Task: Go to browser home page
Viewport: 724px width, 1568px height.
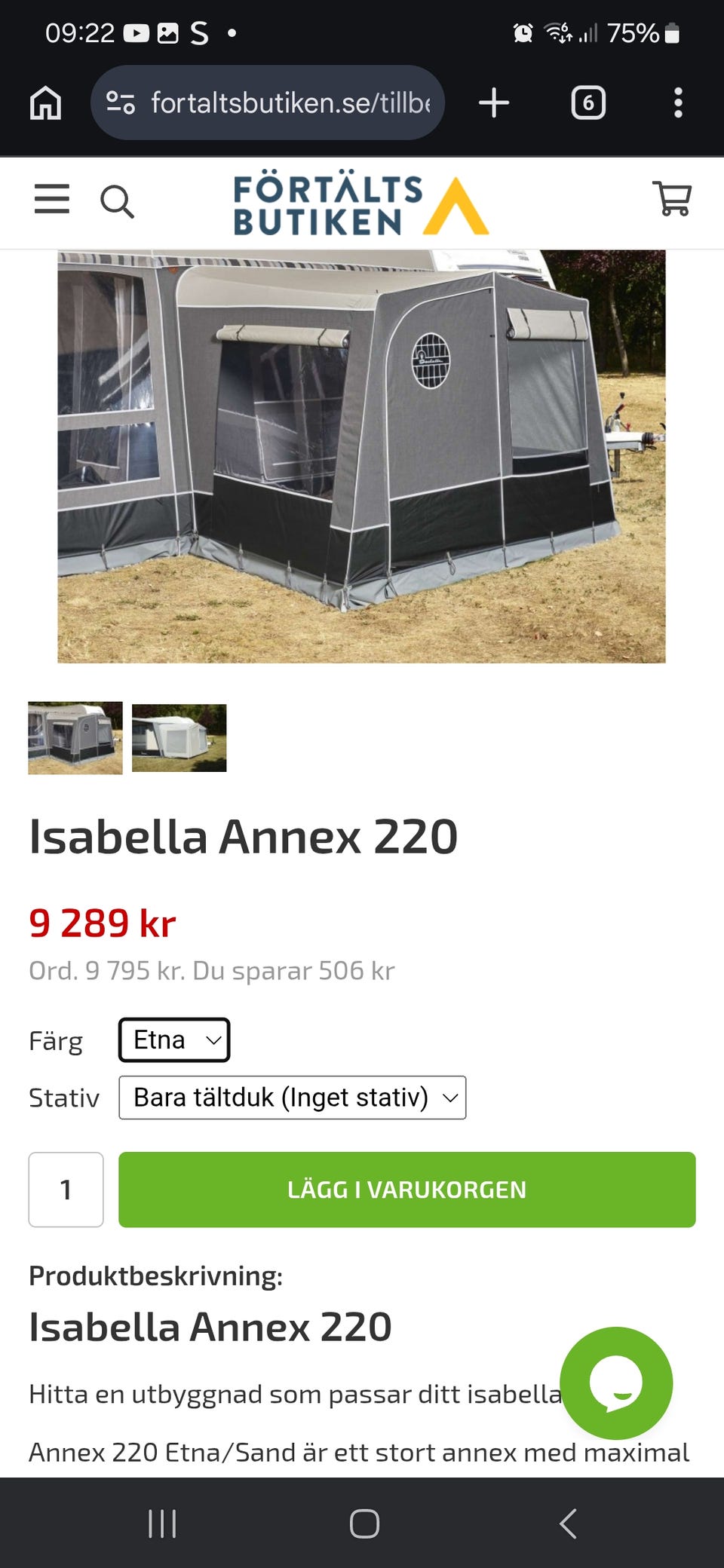Action: coord(45,103)
